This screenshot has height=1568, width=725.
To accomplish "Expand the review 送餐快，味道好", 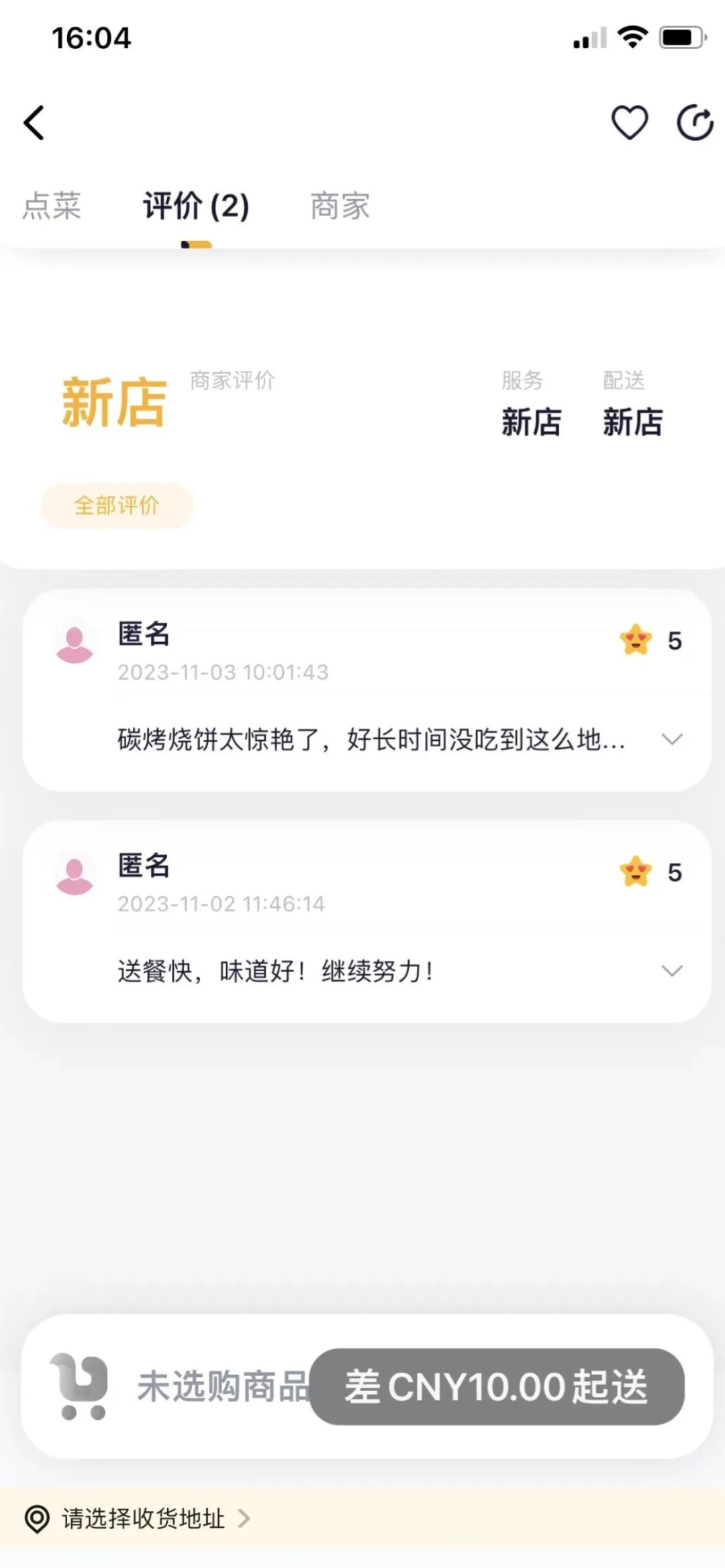I will point(672,971).
